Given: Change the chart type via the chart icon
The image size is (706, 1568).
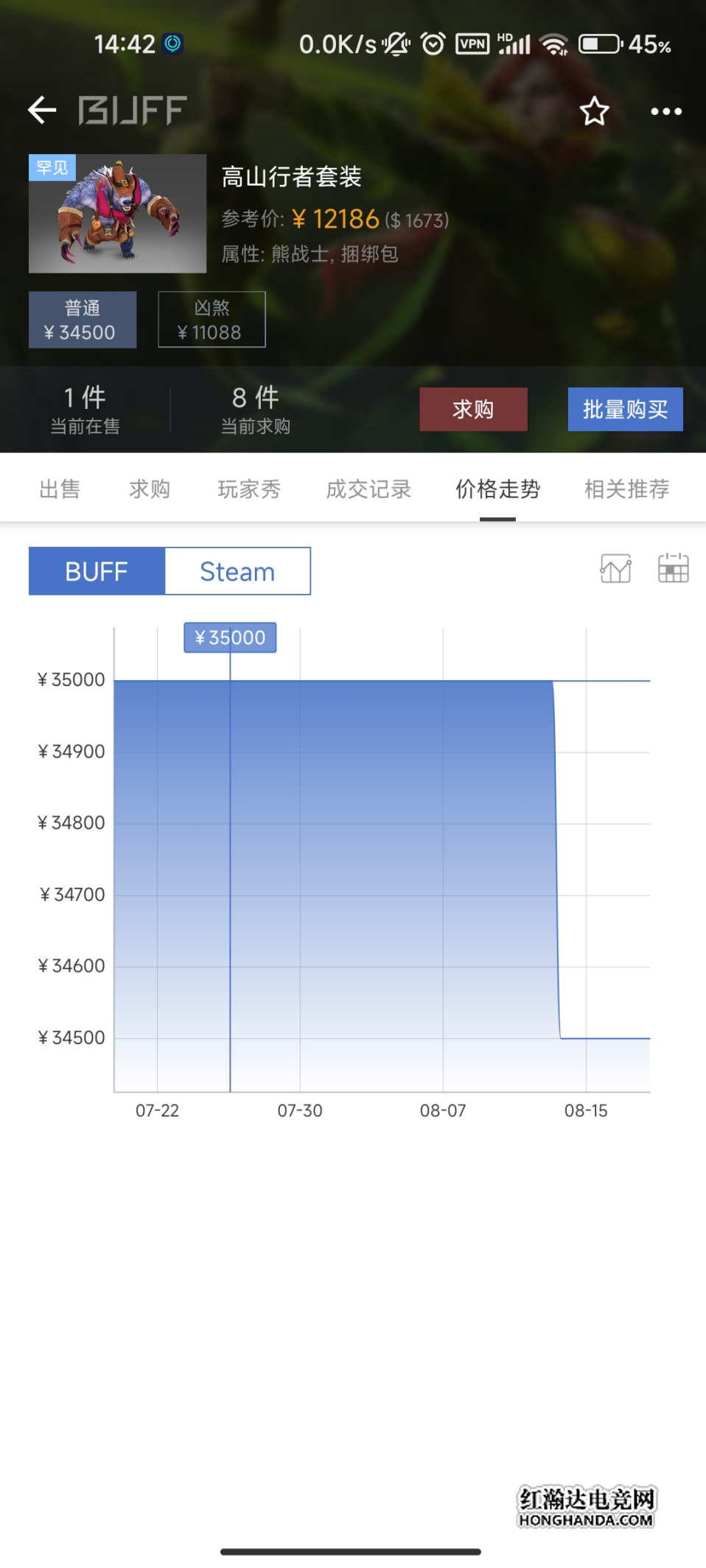Looking at the screenshot, I should [615, 569].
